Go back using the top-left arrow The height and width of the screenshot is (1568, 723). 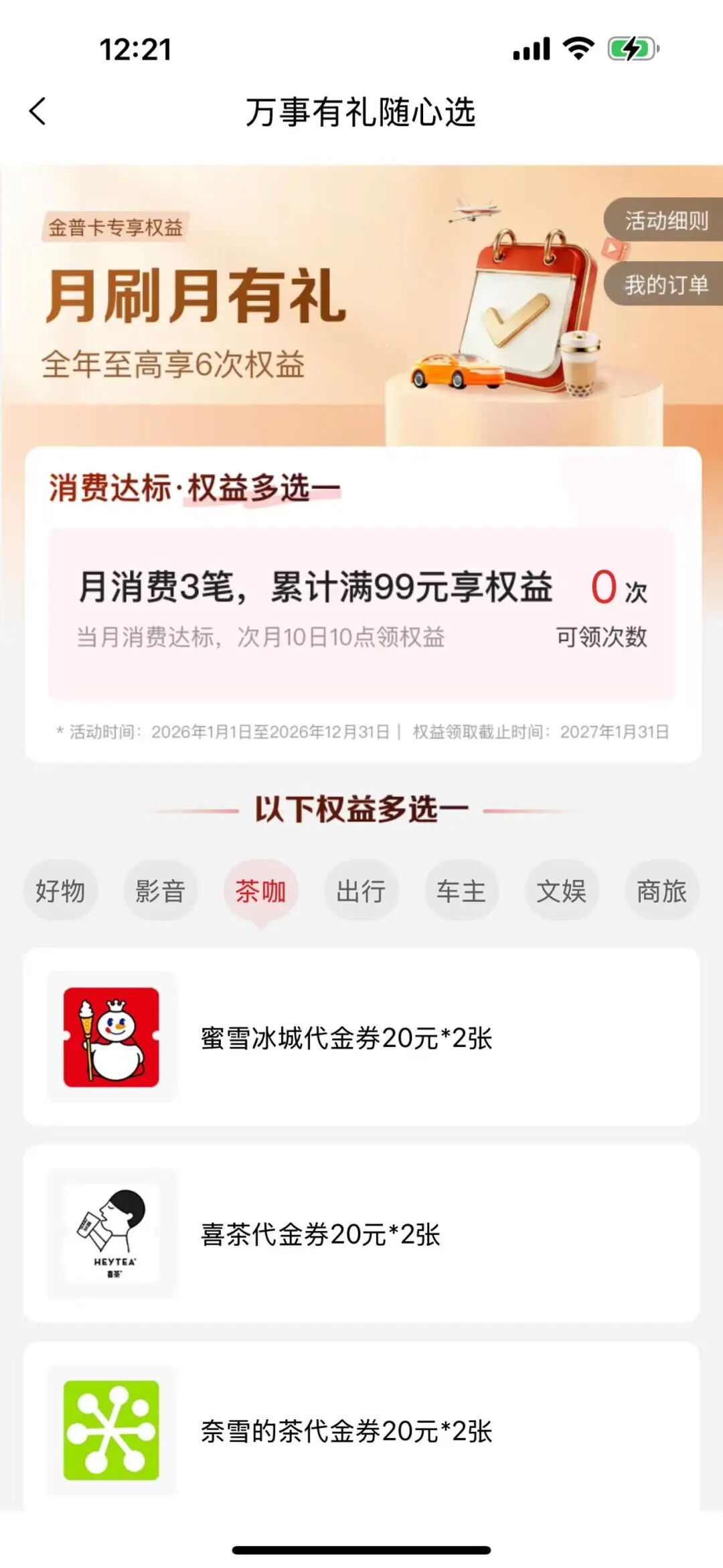(38, 111)
